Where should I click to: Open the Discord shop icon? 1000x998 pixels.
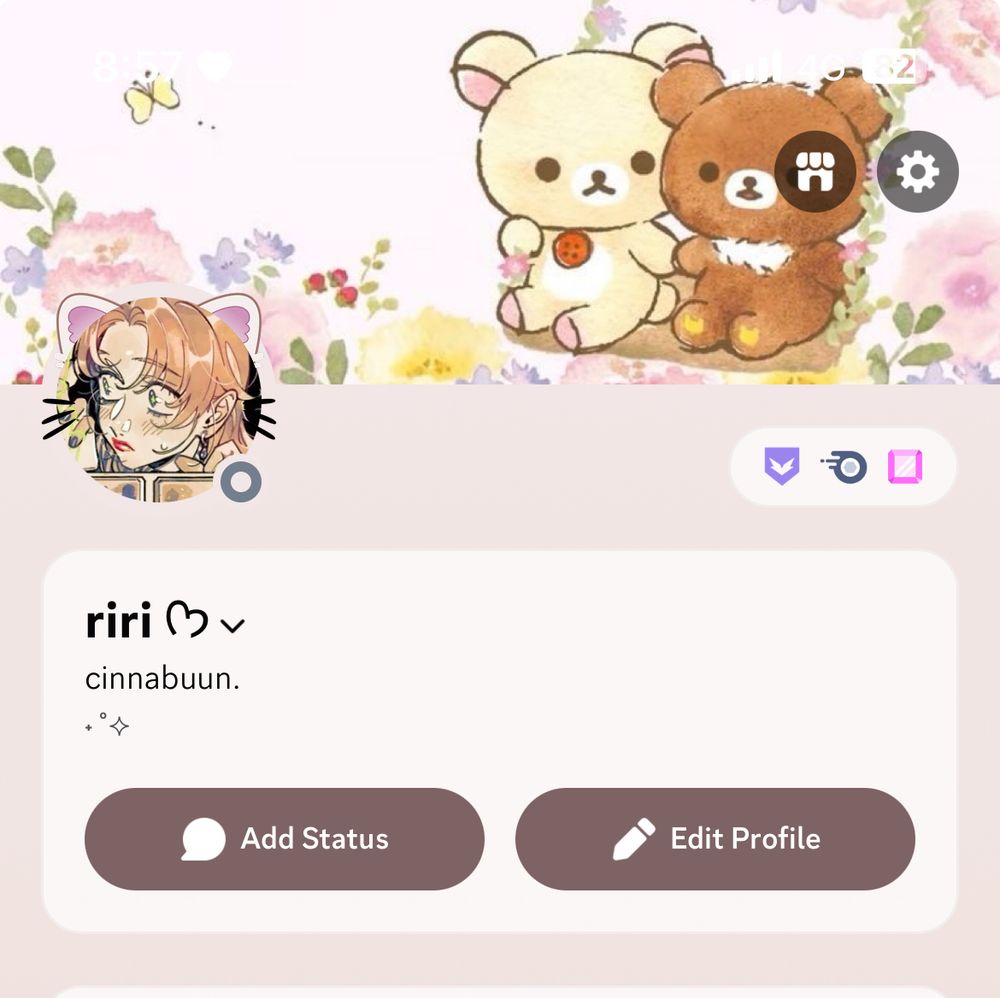pos(815,172)
